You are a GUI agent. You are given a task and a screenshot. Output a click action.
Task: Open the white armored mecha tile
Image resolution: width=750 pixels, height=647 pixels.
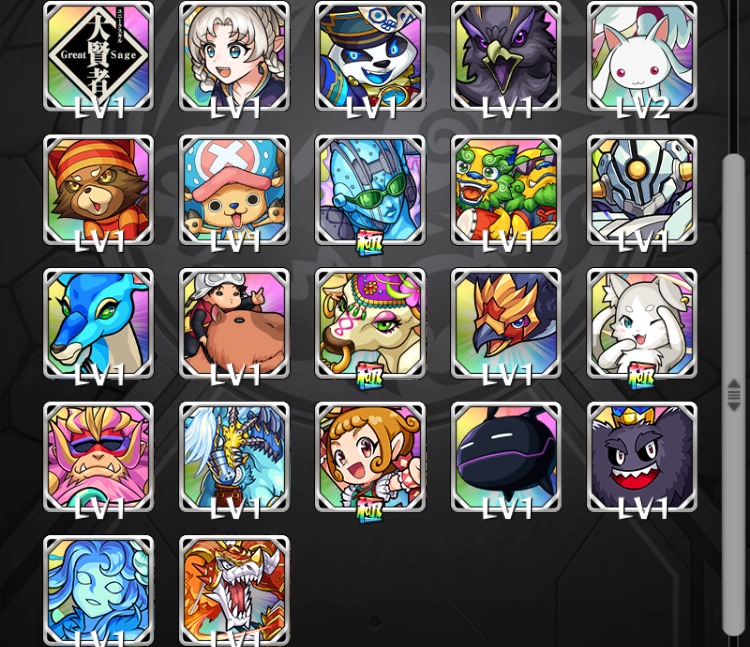[642, 190]
